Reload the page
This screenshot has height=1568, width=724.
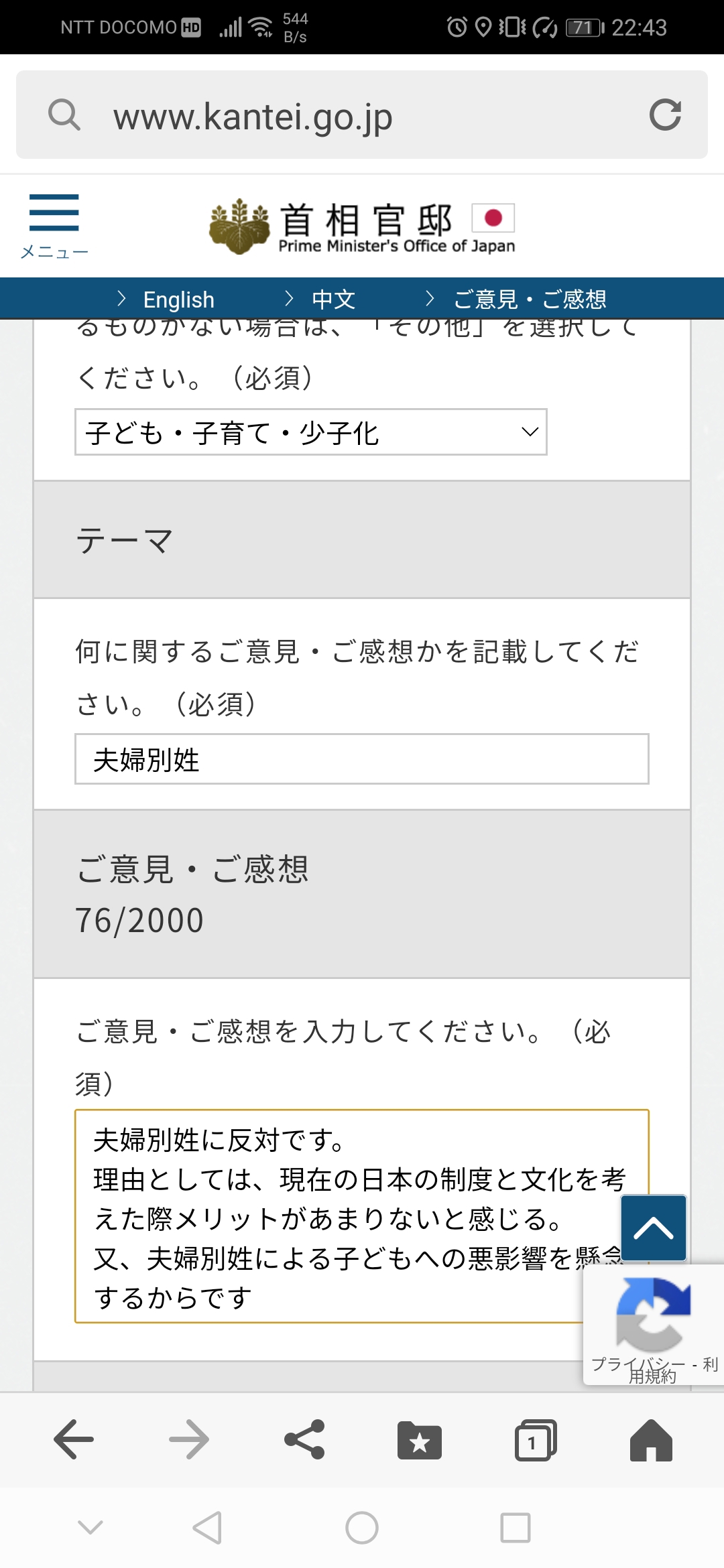[x=665, y=115]
